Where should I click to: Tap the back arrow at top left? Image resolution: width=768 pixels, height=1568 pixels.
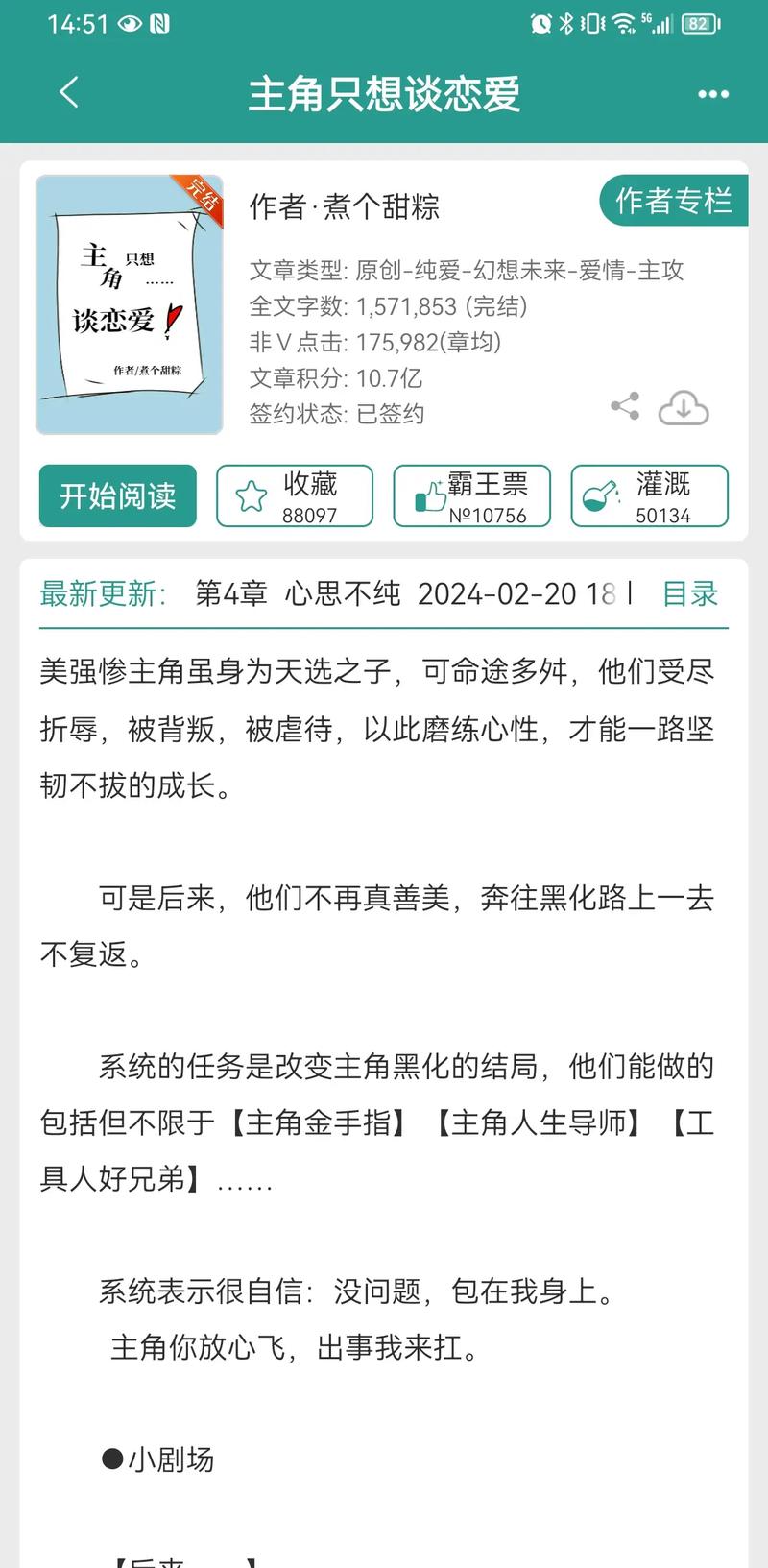(68, 93)
